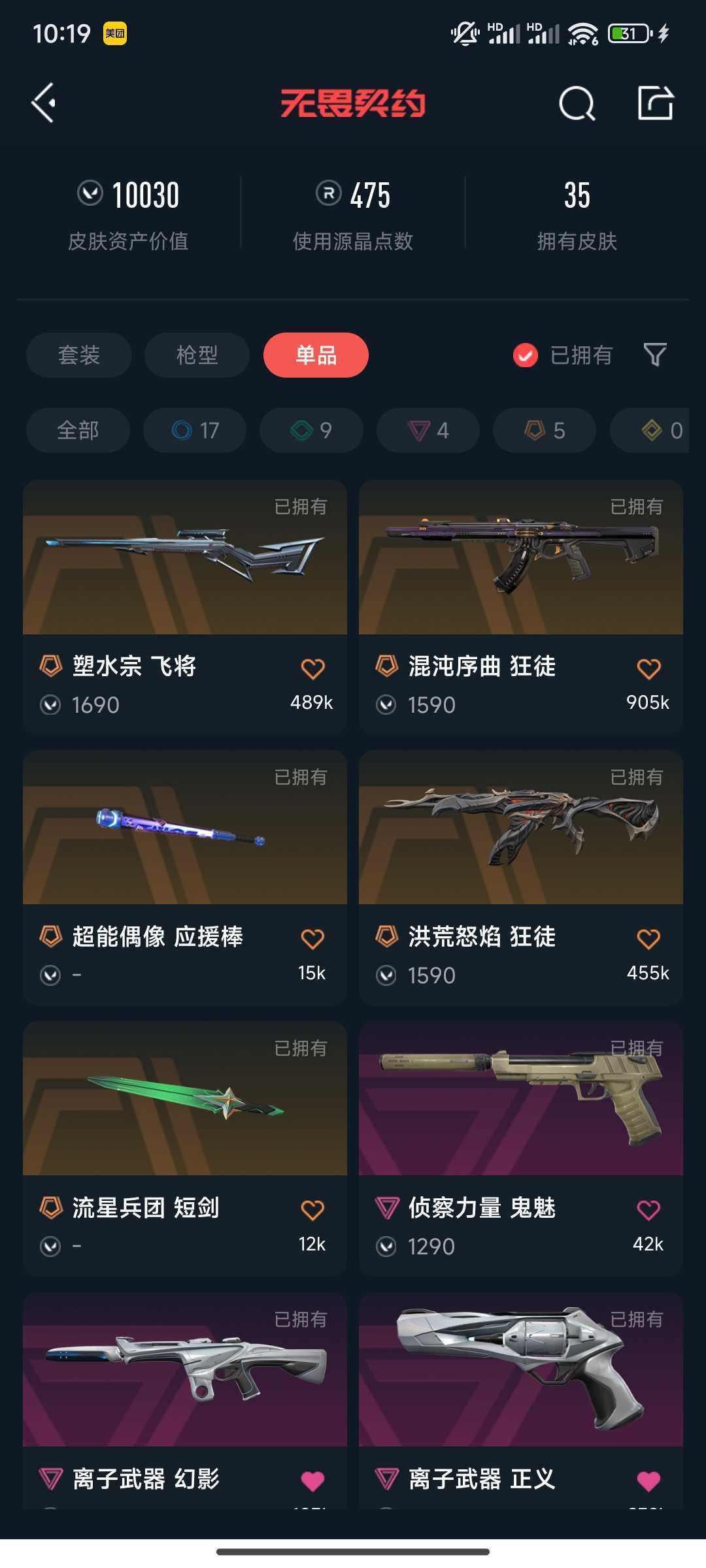Switch to the 套装 tab

click(x=79, y=355)
